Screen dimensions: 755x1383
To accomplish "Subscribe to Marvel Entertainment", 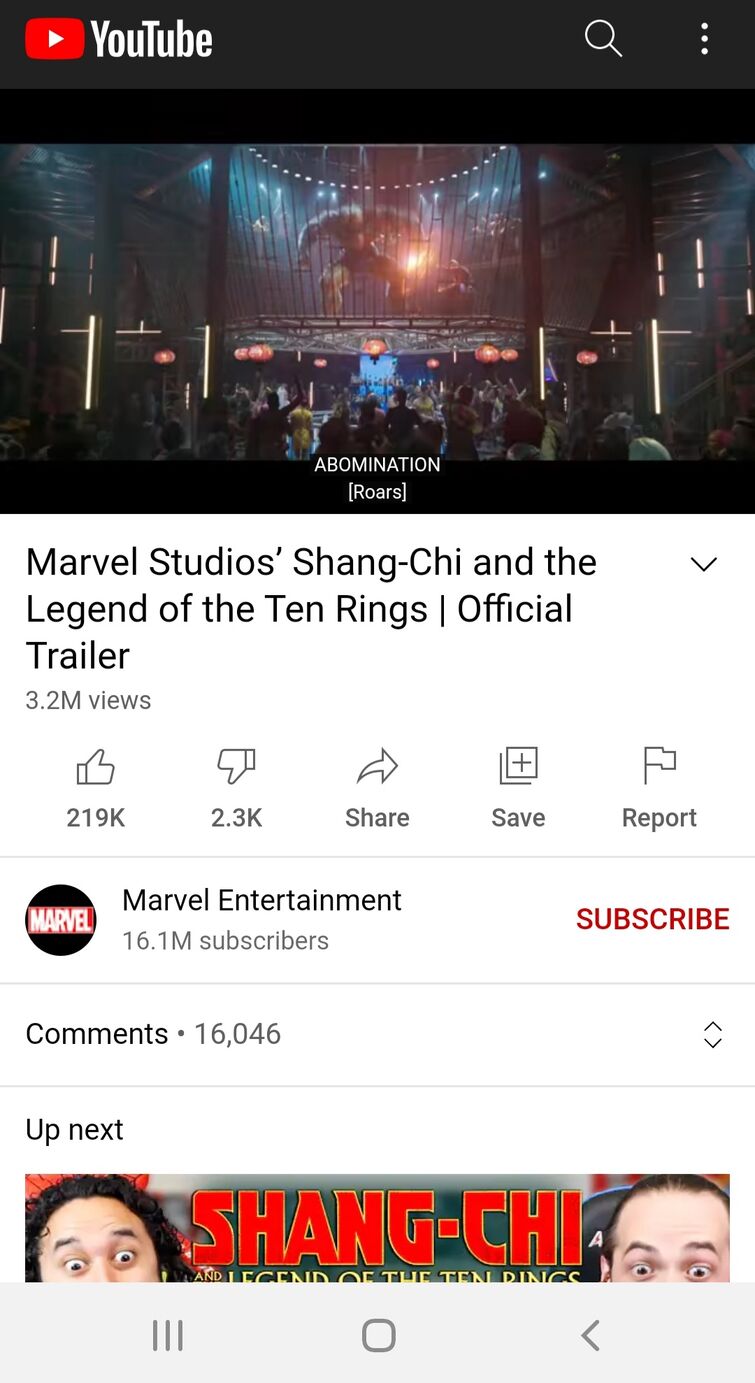I will [652, 919].
